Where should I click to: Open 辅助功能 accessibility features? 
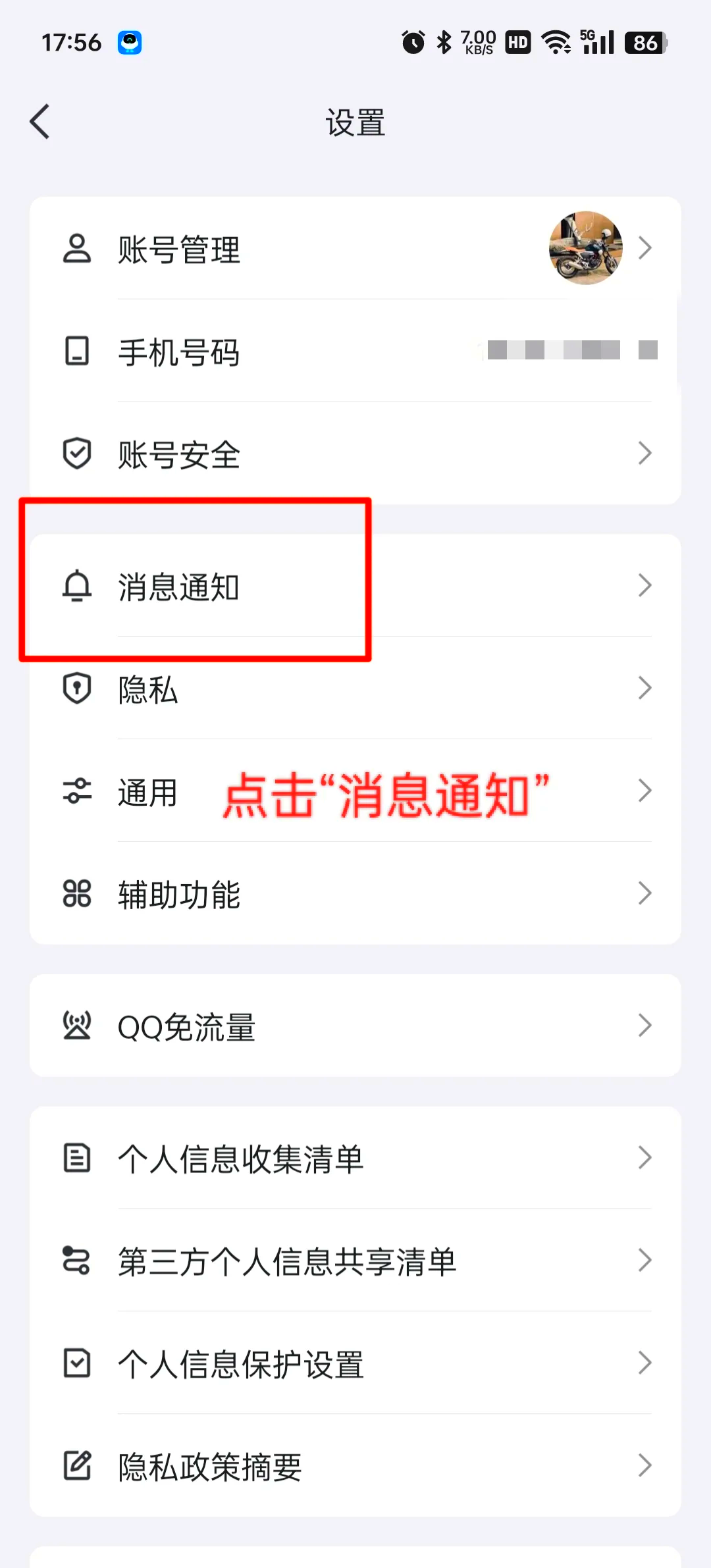pos(355,894)
